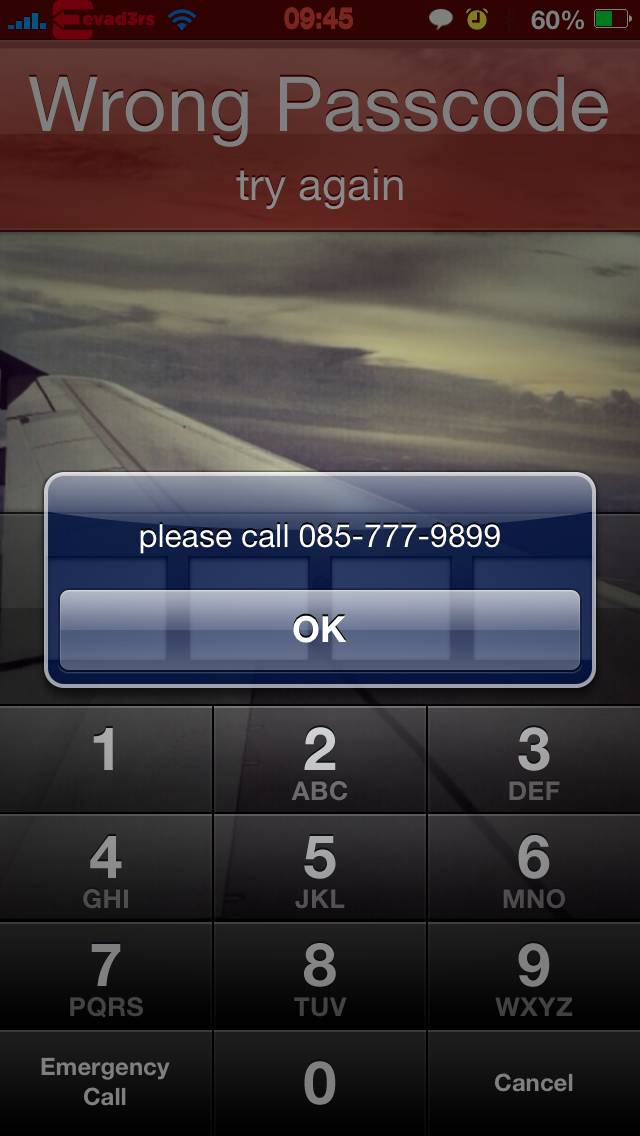The image size is (640, 1136).
Task: Enter digit 4 GHI
Action: pos(106,867)
